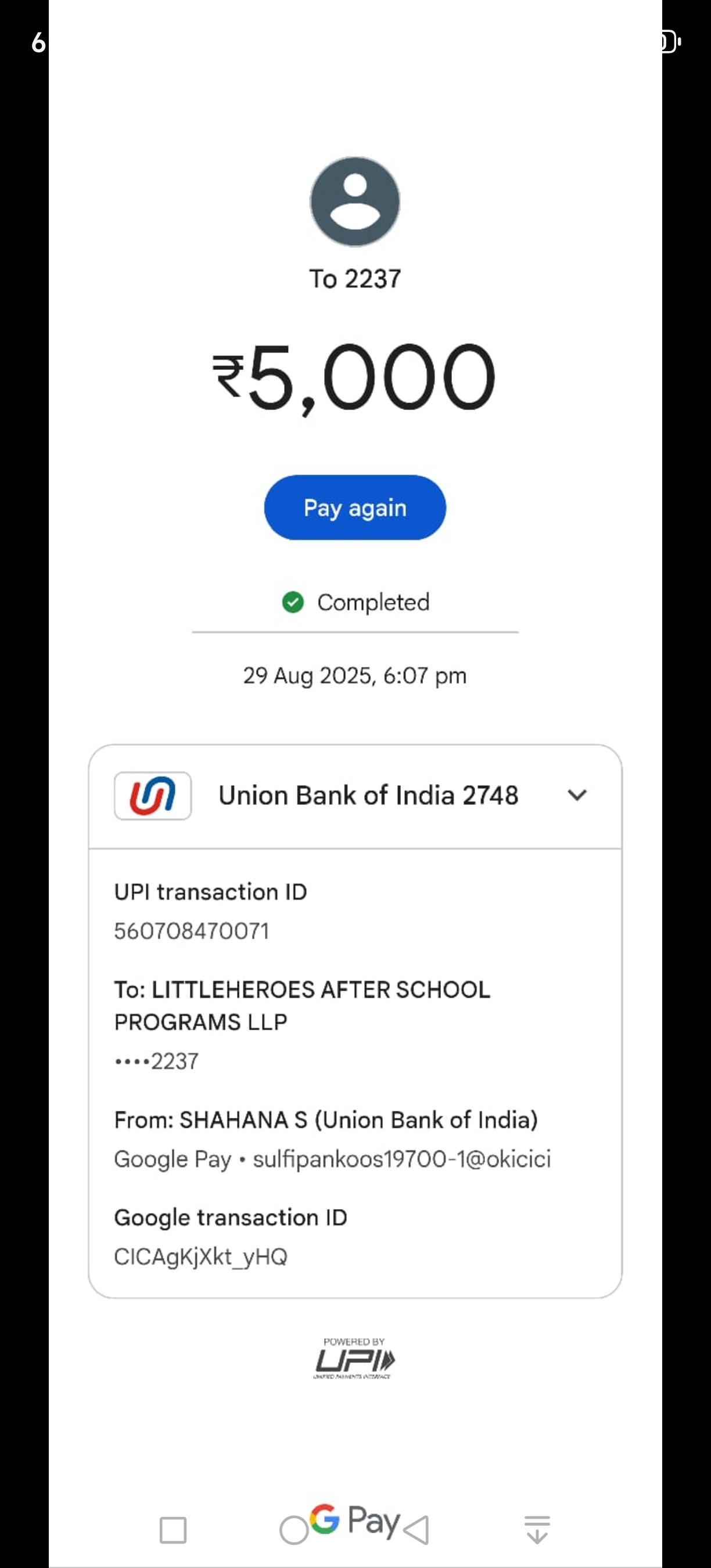This screenshot has height=1568, width=711.
Task: Open the recent apps square
Action: point(173,1530)
